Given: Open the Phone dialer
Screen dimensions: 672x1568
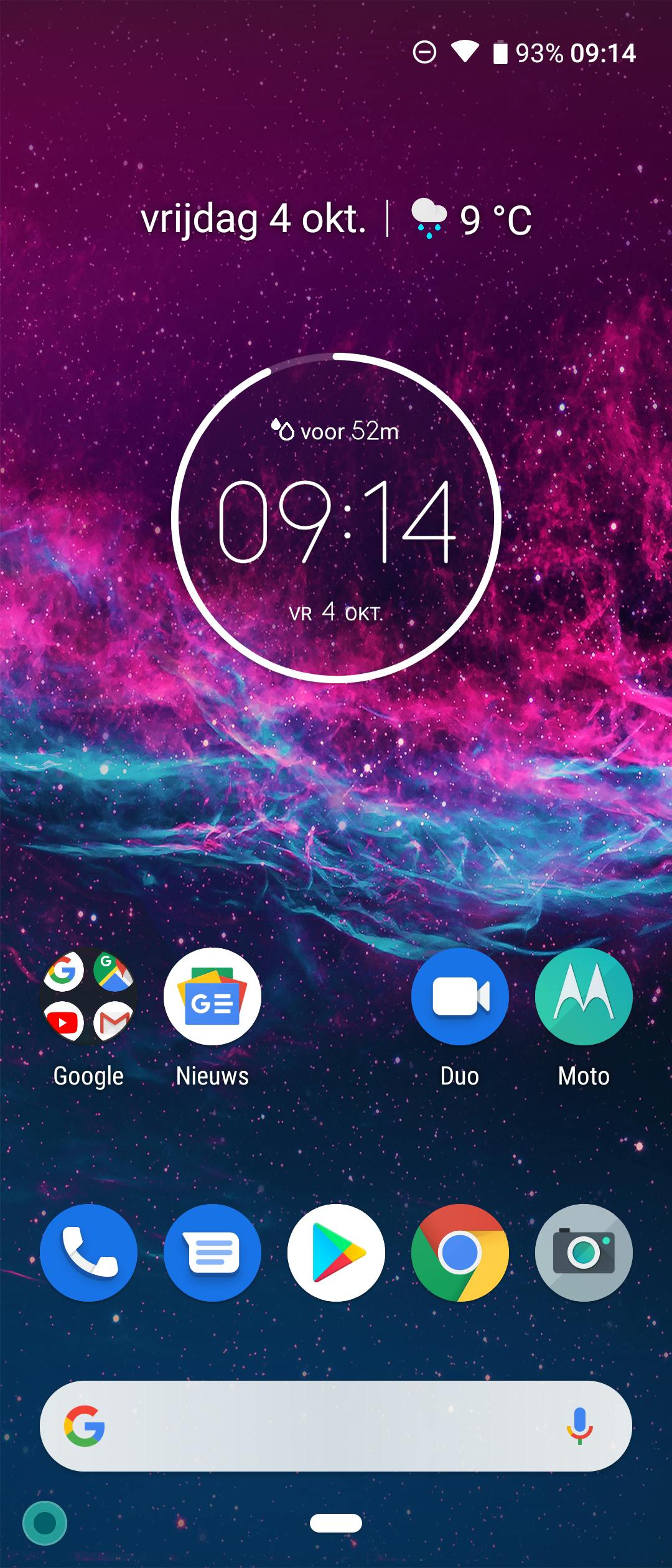Looking at the screenshot, I should pos(88,1253).
